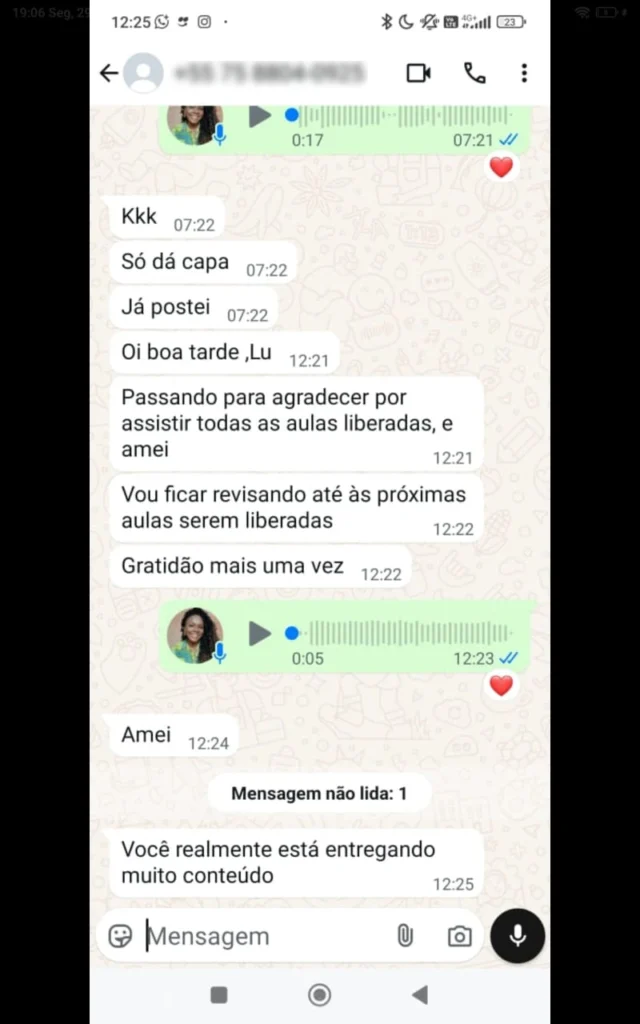Viewport: 640px width, 1024px height.
Task: Open the heart reaction on the 12:23 audio
Action: [501, 686]
